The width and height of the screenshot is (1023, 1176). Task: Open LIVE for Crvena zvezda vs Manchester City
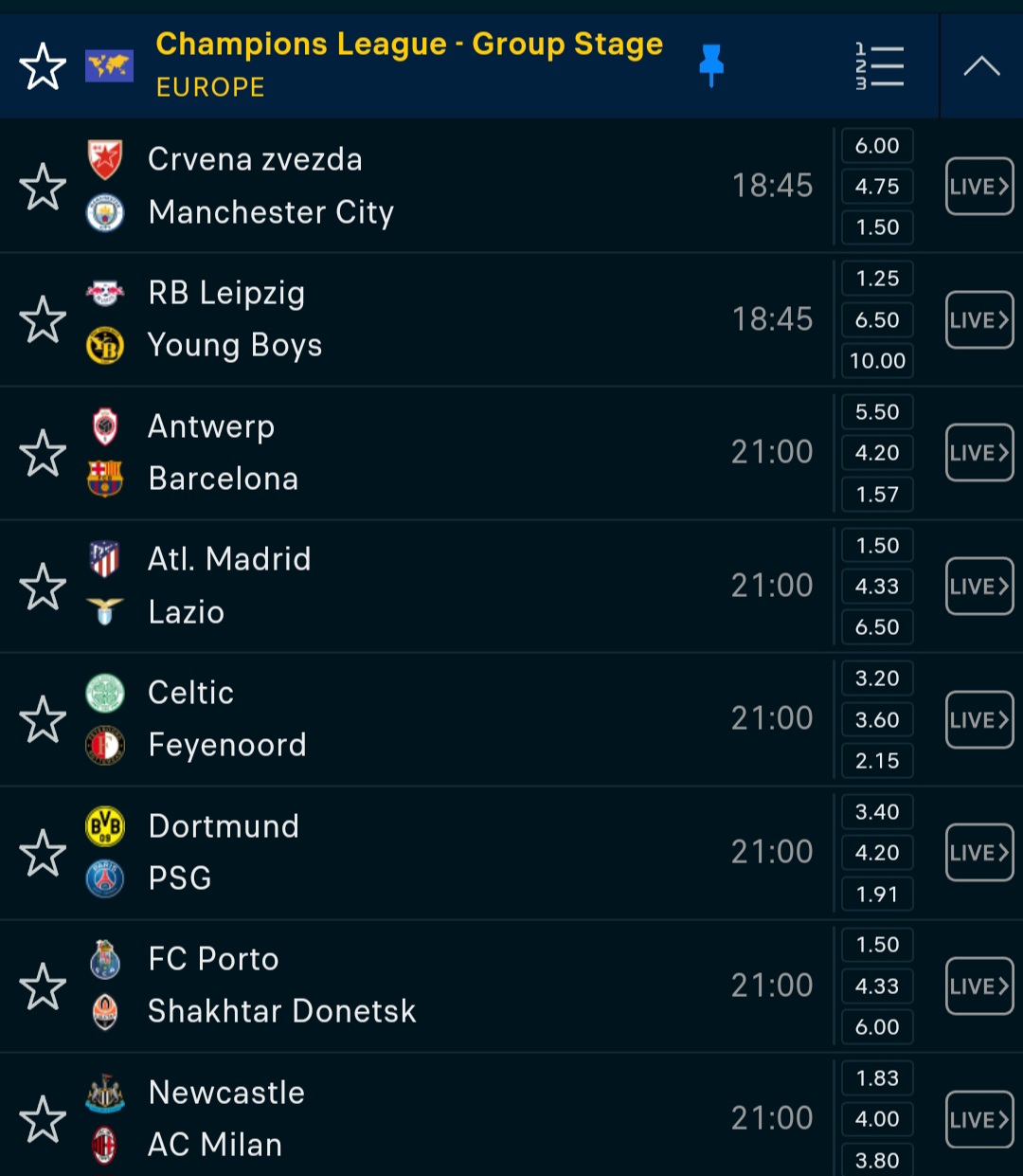click(979, 187)
